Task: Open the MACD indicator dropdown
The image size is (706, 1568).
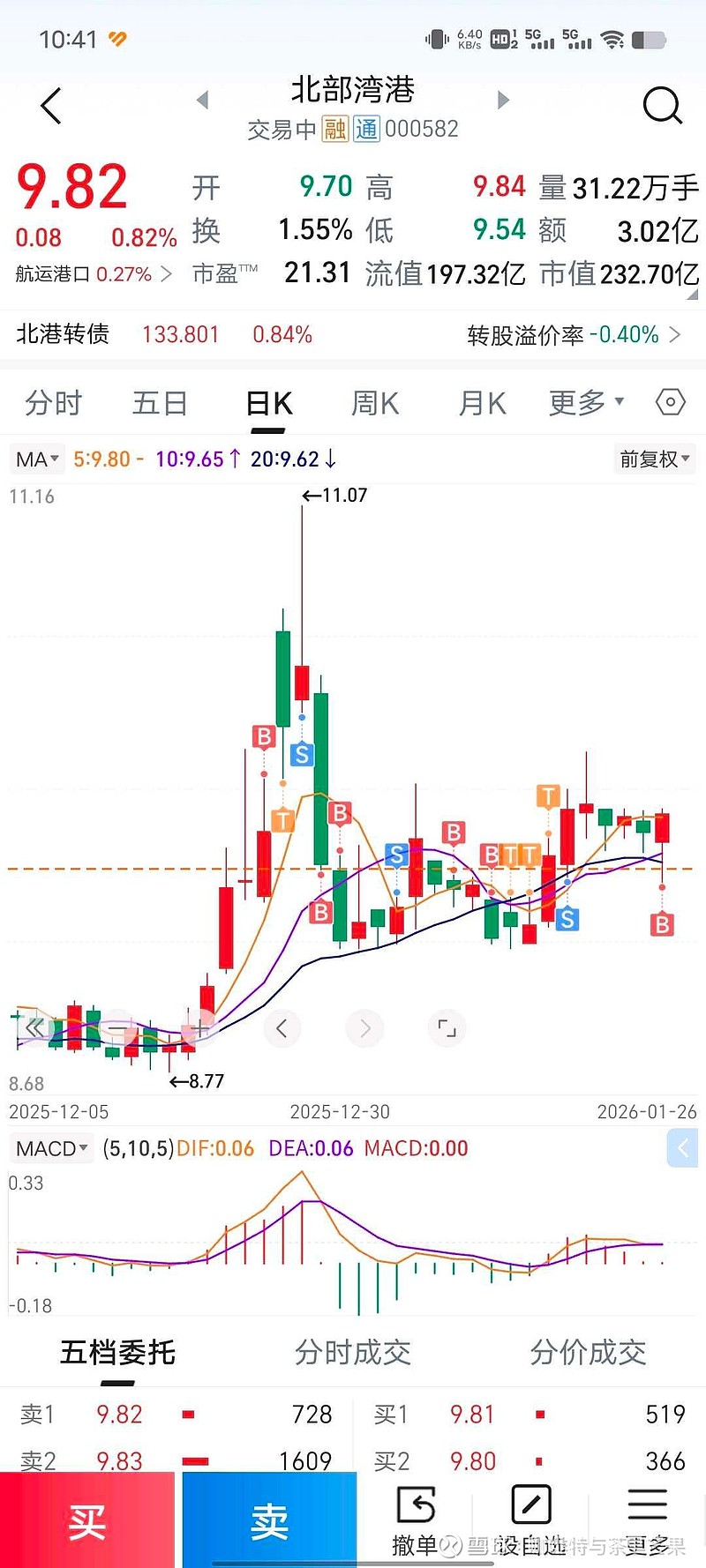Action: (50, 1148)
